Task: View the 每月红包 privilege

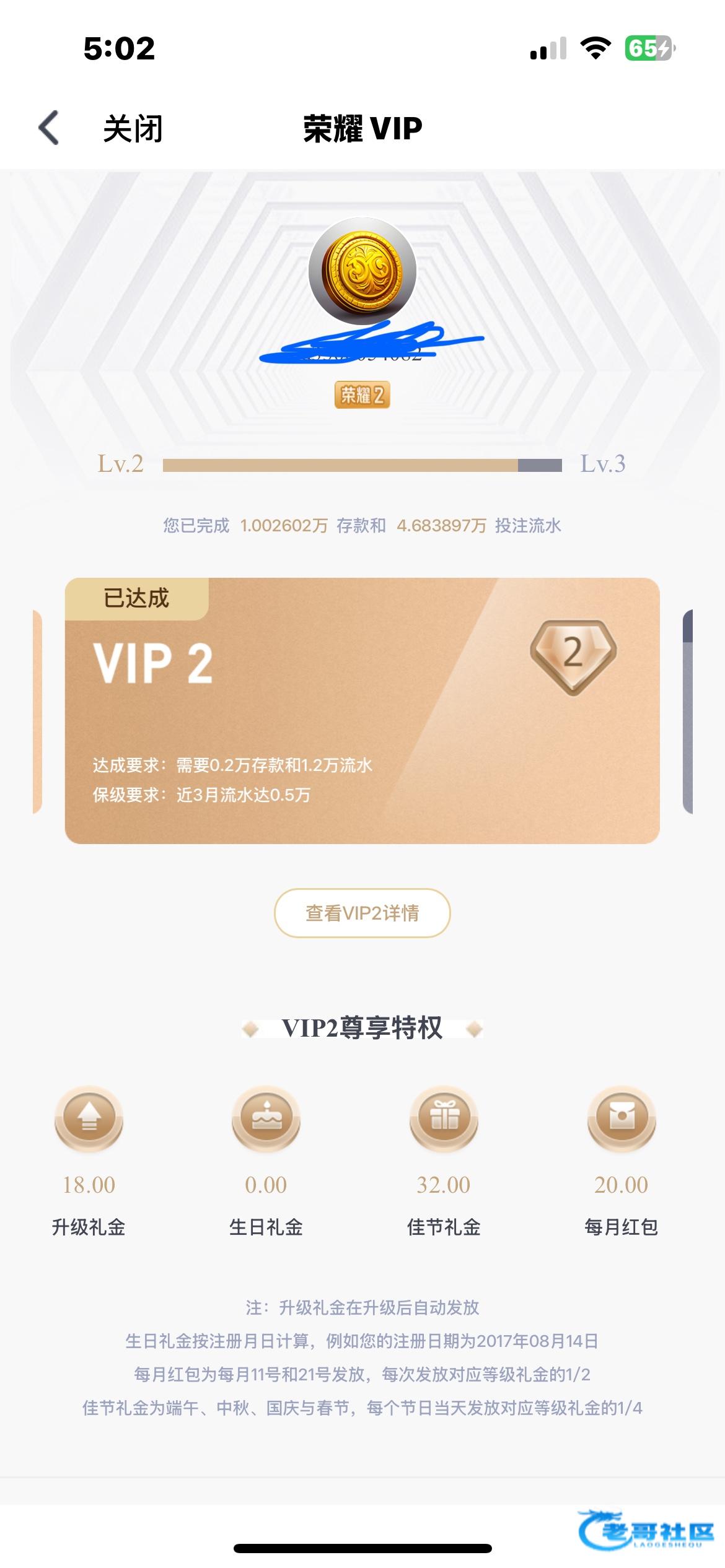Action: point(621,1118)
